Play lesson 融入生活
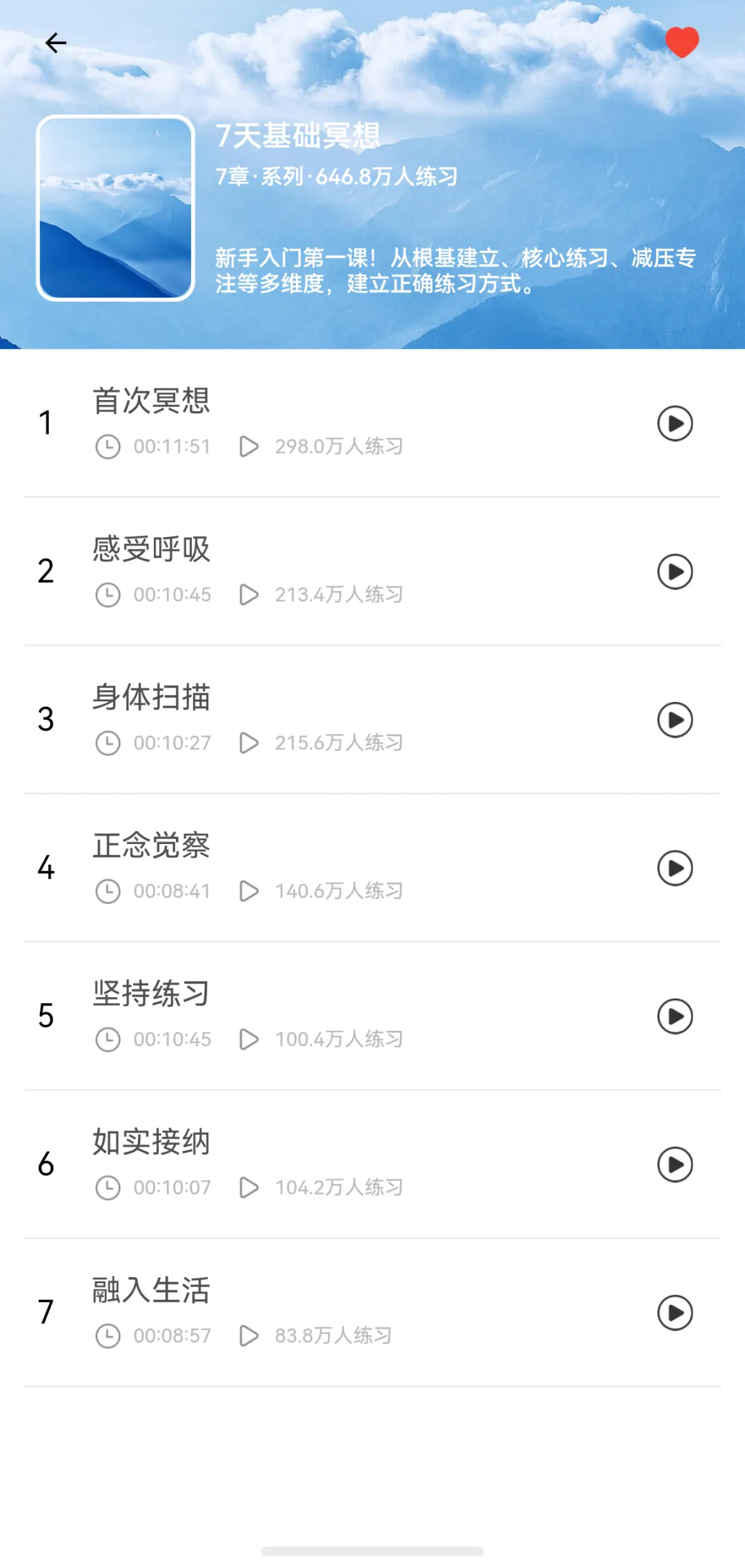Image resolution: width=745 pixels, height=1568 pixels. pos(675,1313)
